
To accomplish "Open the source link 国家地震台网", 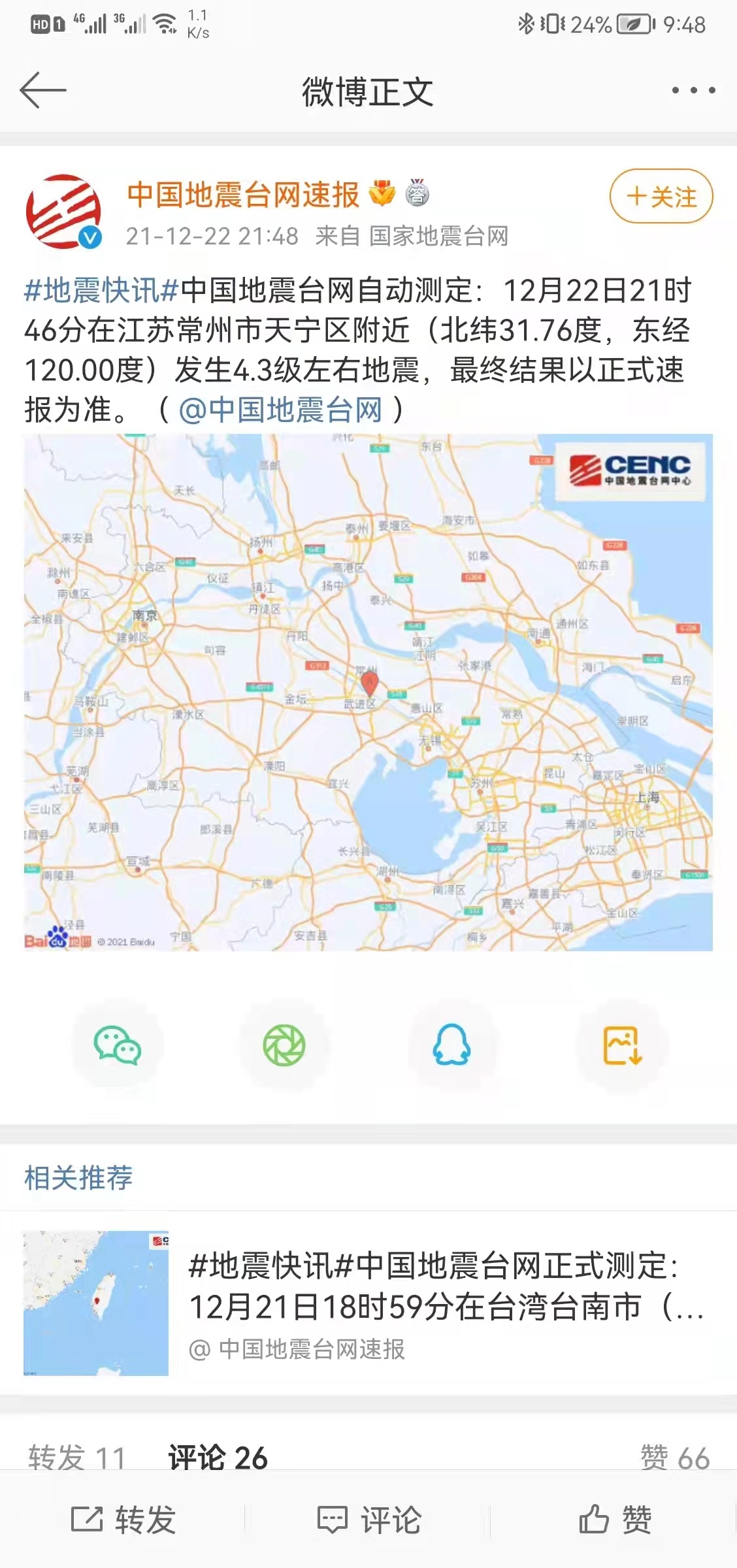I will point(438,236).
